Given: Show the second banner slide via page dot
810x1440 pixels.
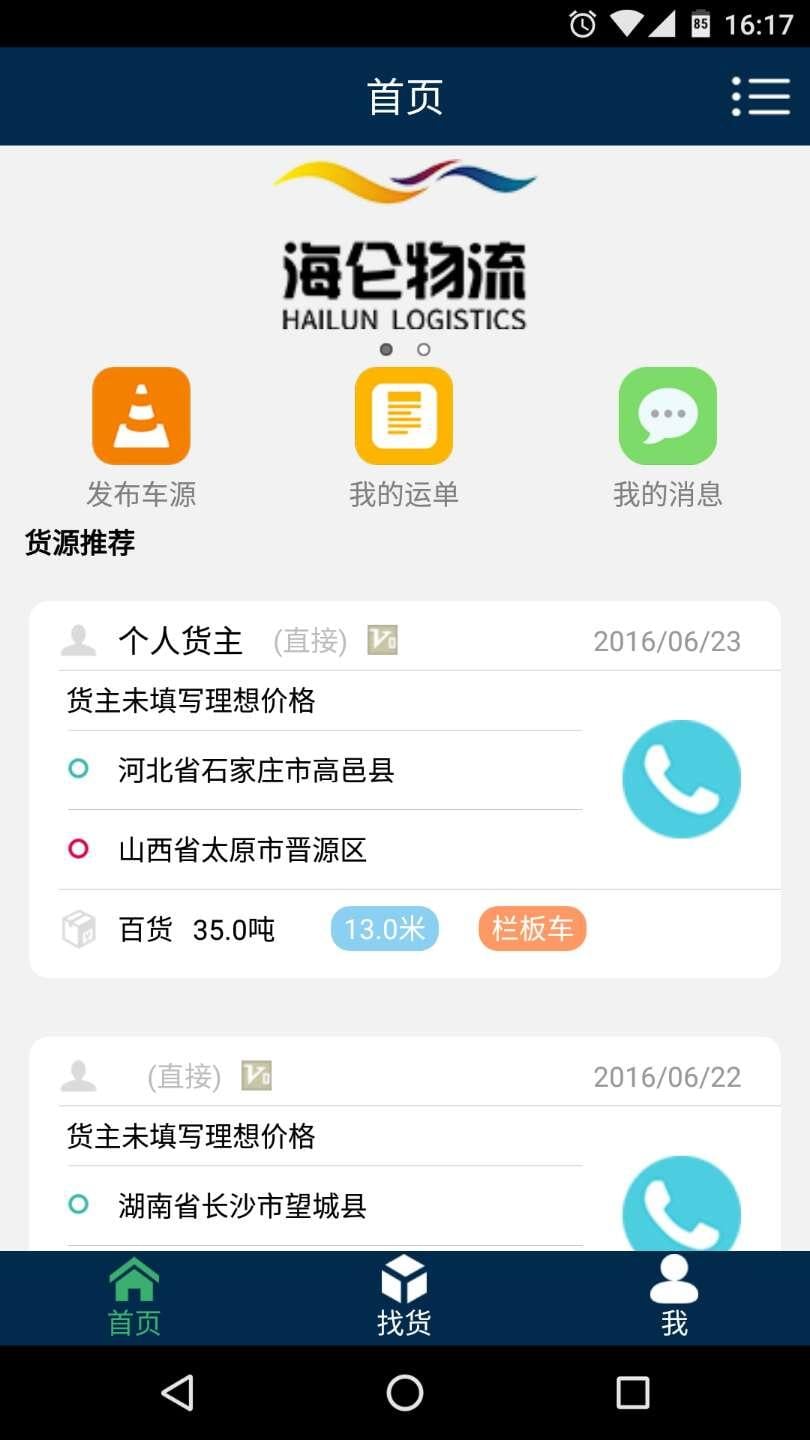Looking at the screenshot, I should (424, 350).
